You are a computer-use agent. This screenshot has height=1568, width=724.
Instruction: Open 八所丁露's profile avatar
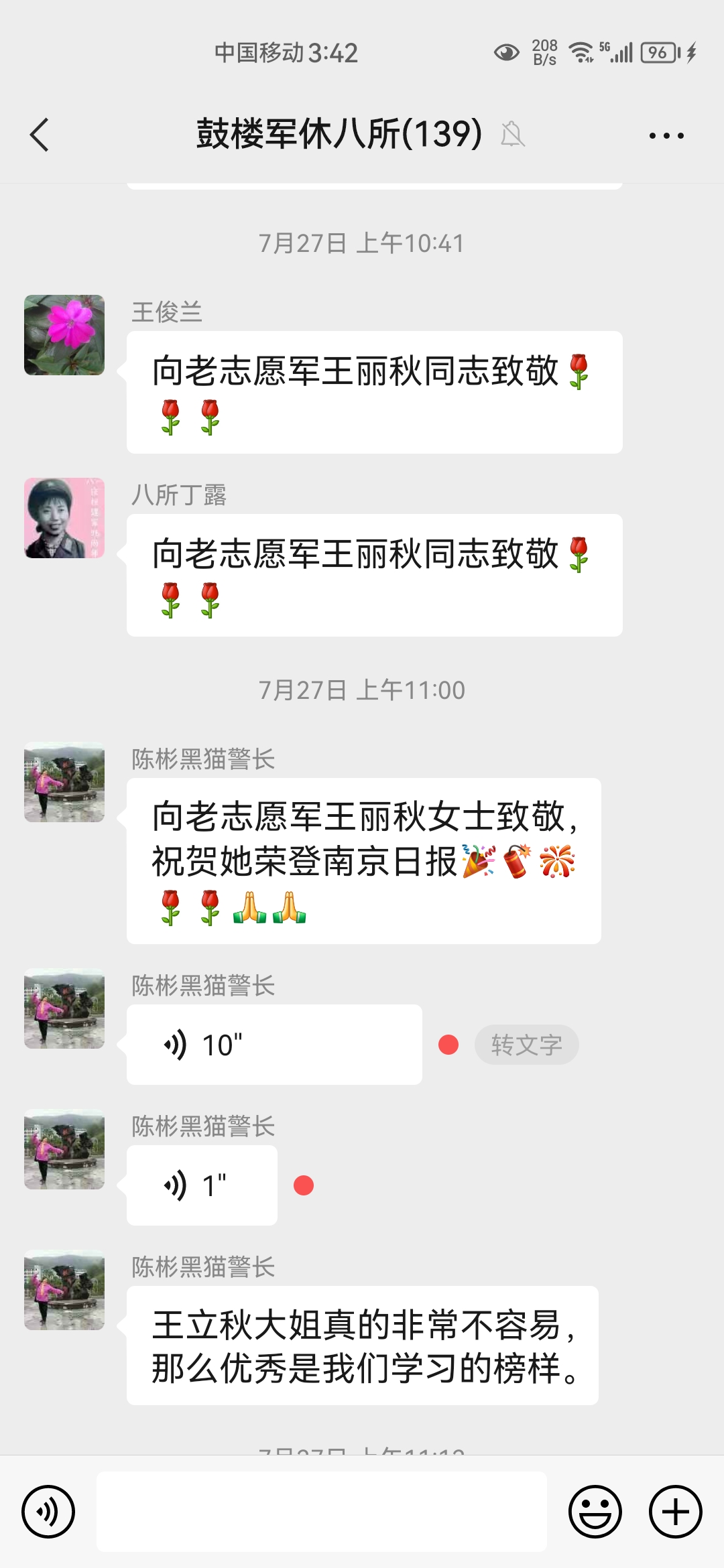64,518
